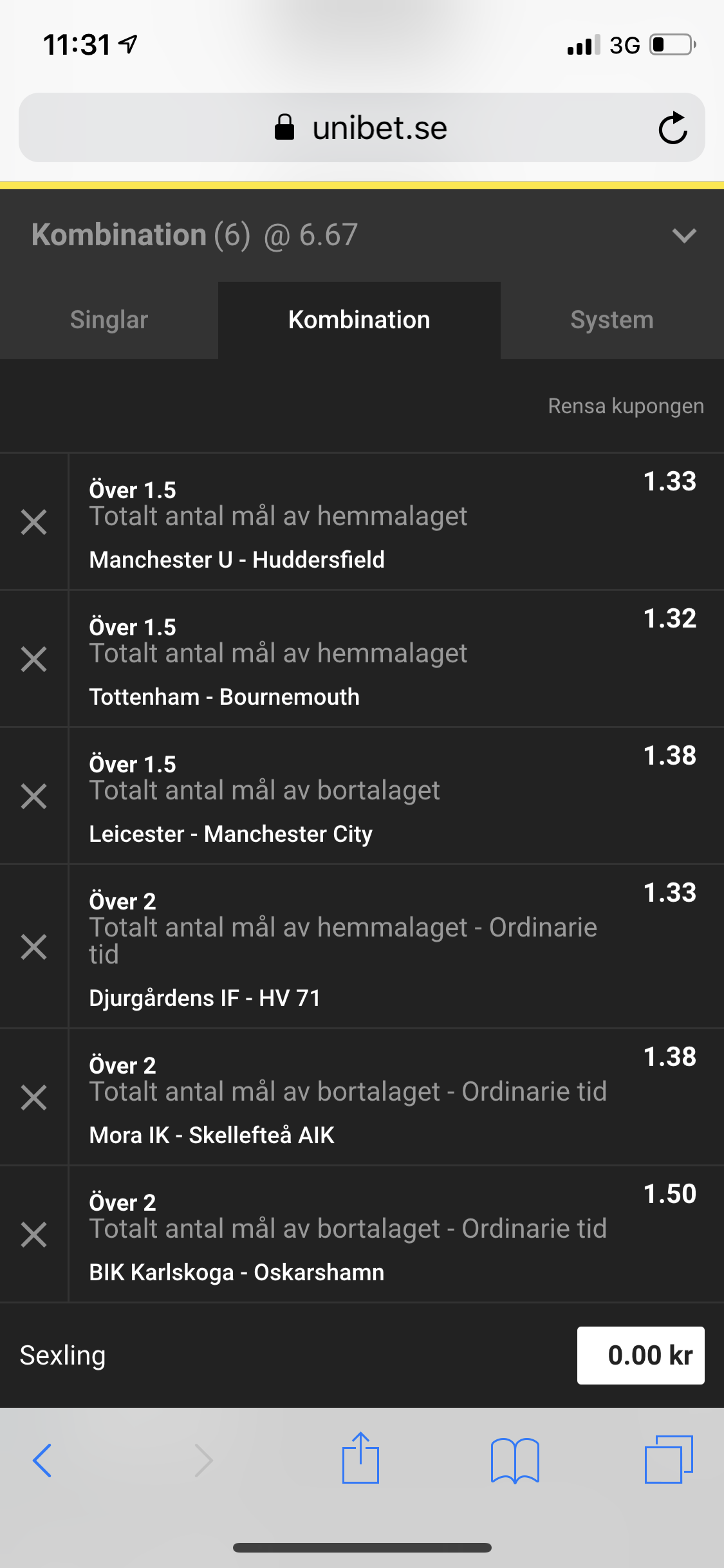Remove the BIK Karlskoga - Oskarshamn bet

click(33, 1235)
